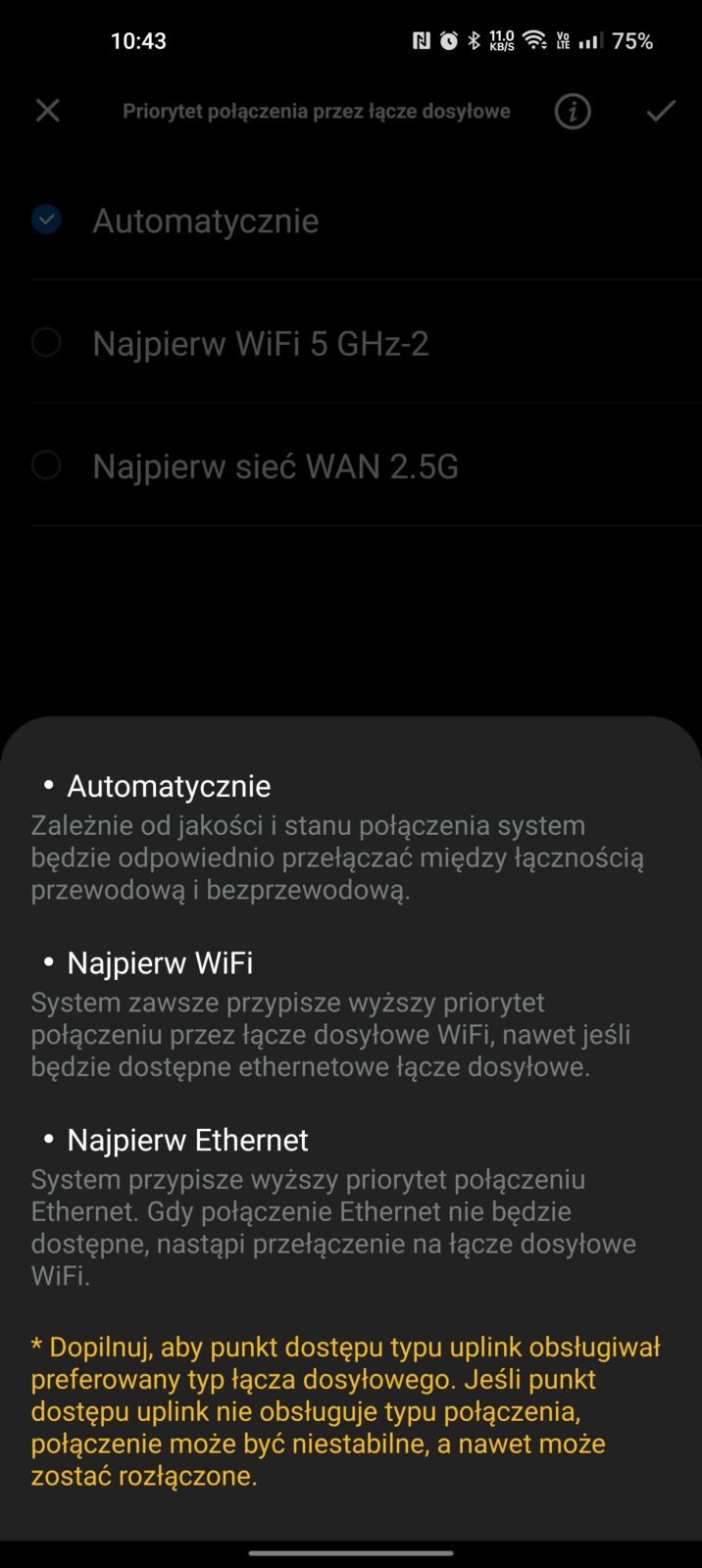The image size is (702, 1568).
Task: Confirm selection with the checkmark icon
Action: 661,111
